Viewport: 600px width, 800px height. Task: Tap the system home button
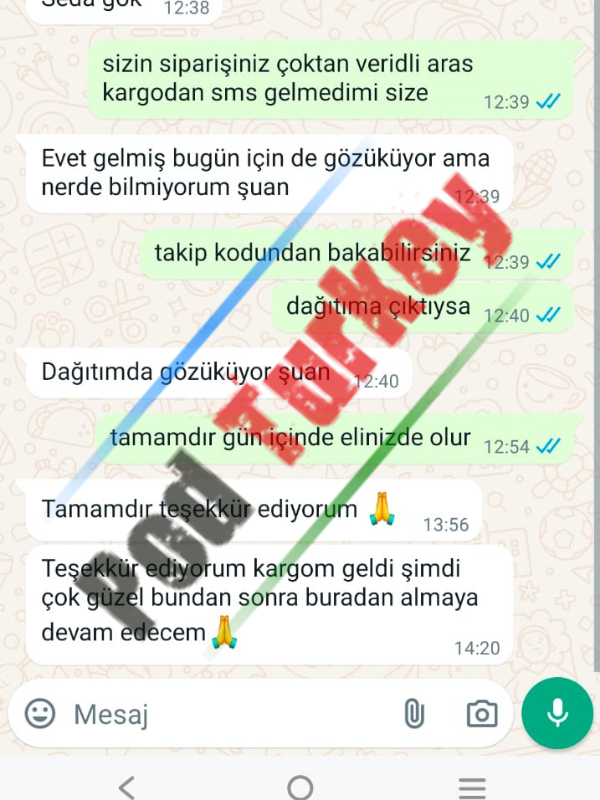coord(300,786)
